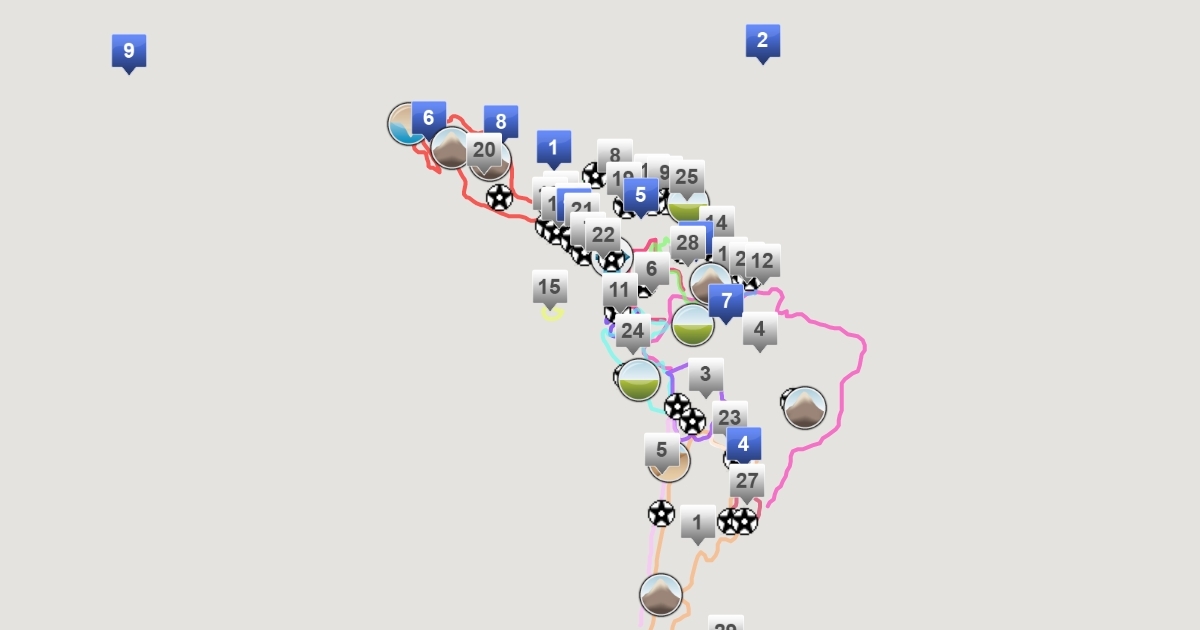The width and height of the screenshot is (1200, 630).
Task: Open the gray marker labeled 24
Action: tap(633, 332)
